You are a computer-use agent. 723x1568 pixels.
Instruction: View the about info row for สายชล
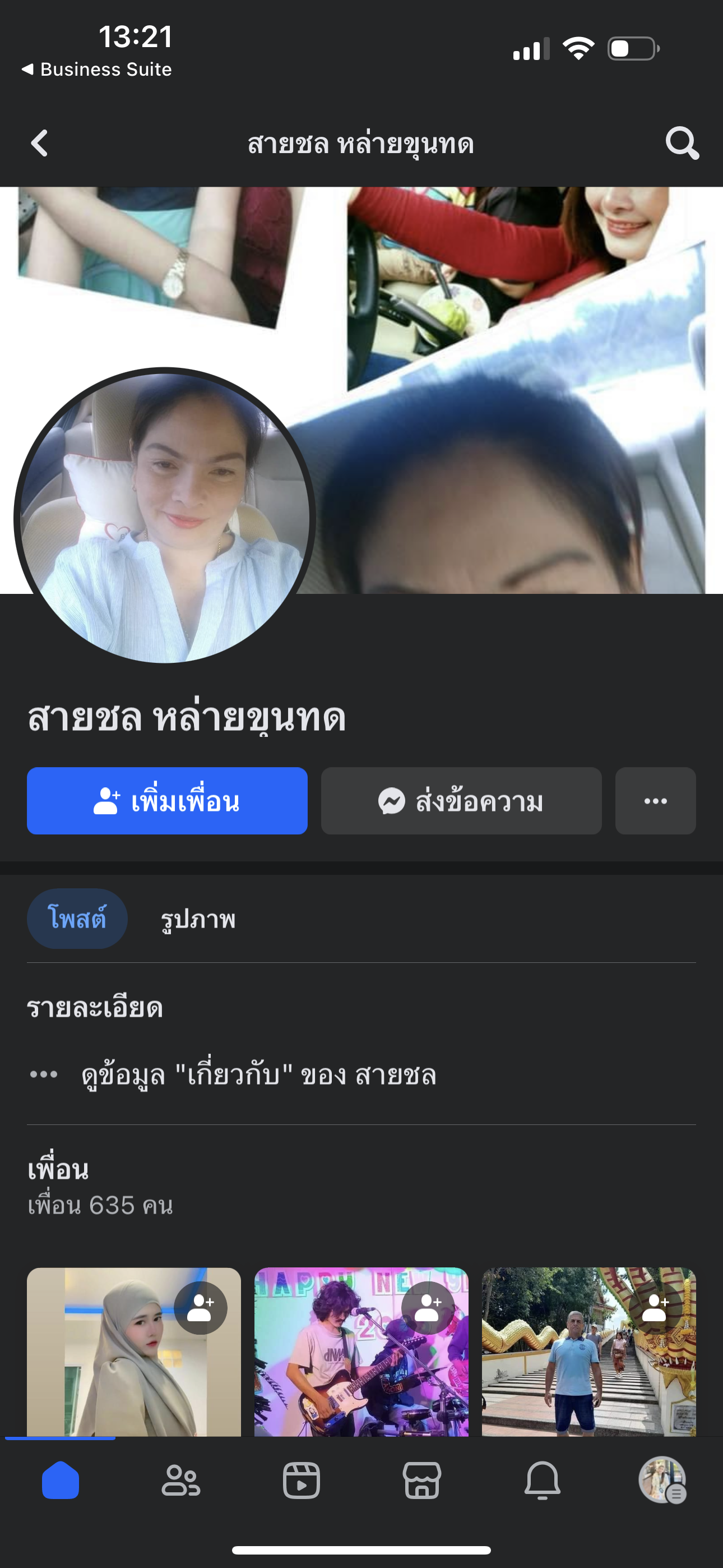pos(258,1075)
